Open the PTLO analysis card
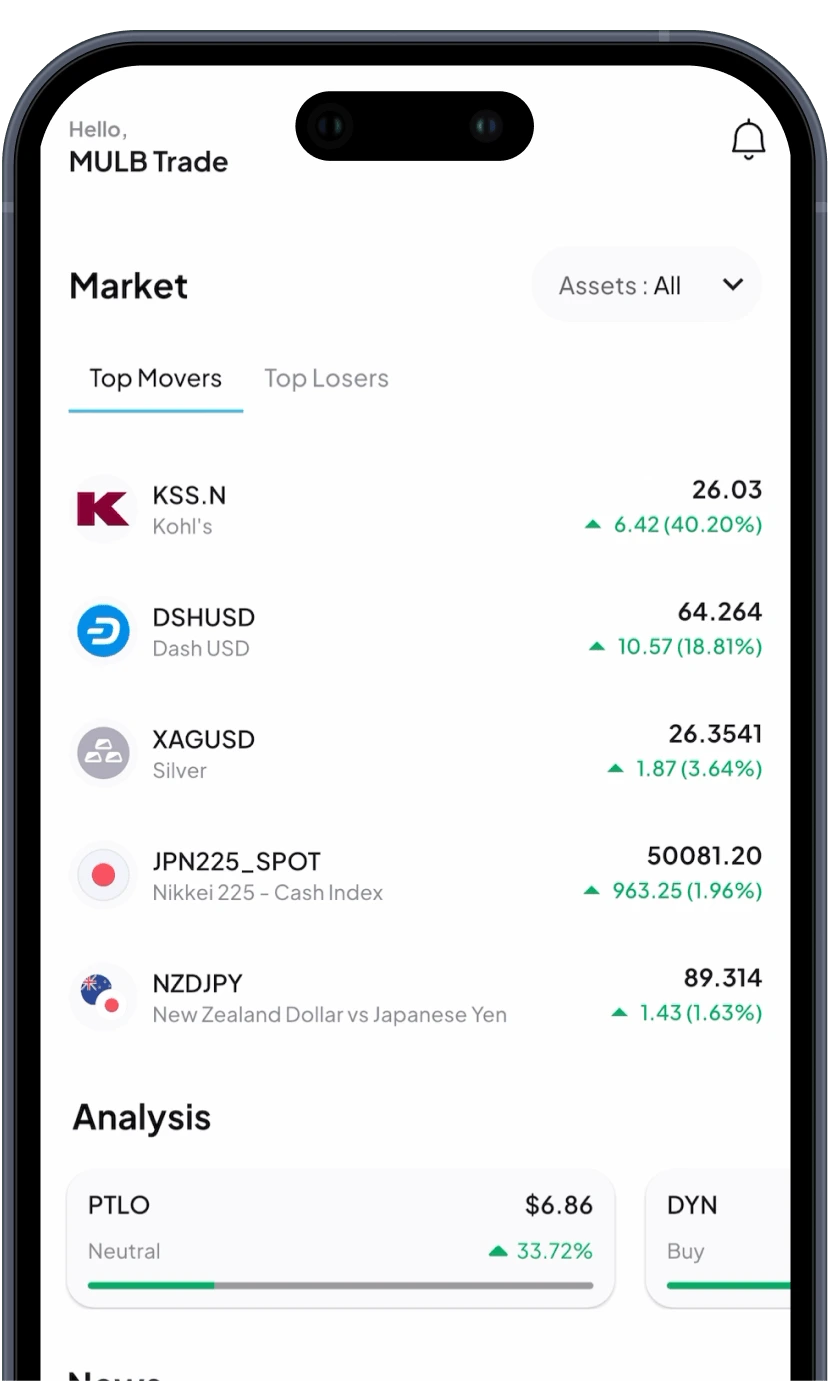Screen dimensions: 828x1381 (340, 1238)
